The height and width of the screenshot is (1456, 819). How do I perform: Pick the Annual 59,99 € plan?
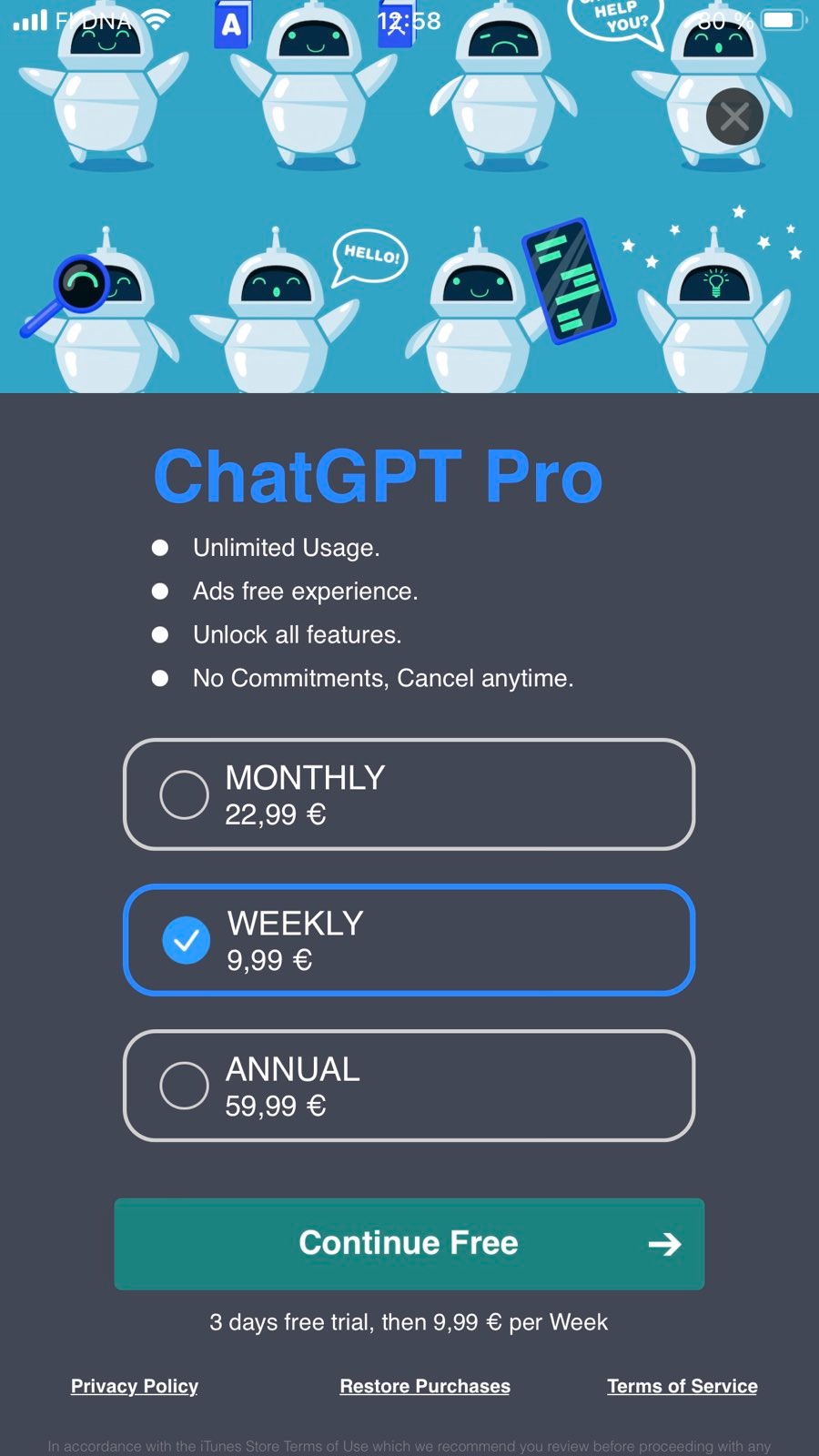[409, 1086]
